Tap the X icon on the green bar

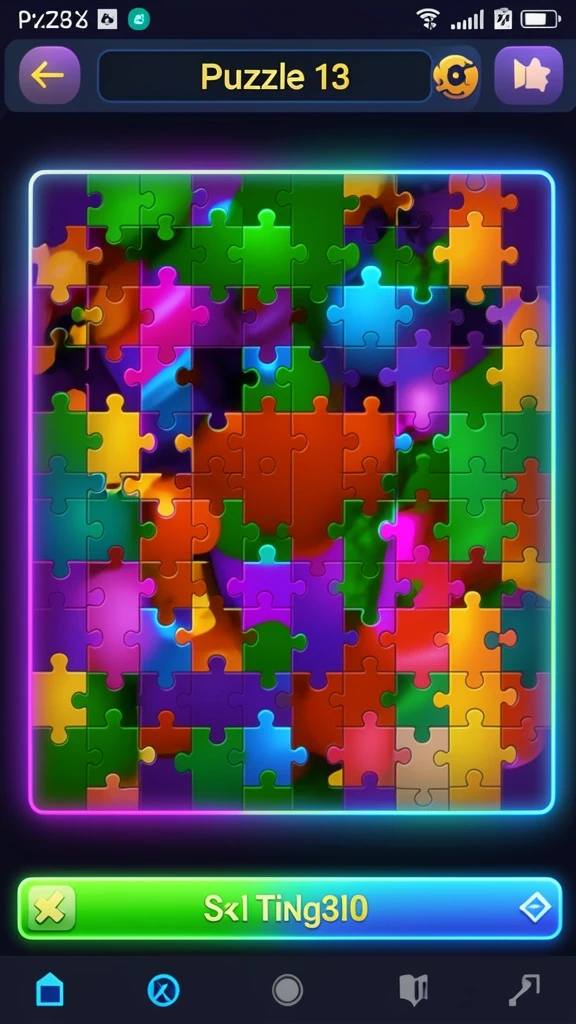click(50, 908)
